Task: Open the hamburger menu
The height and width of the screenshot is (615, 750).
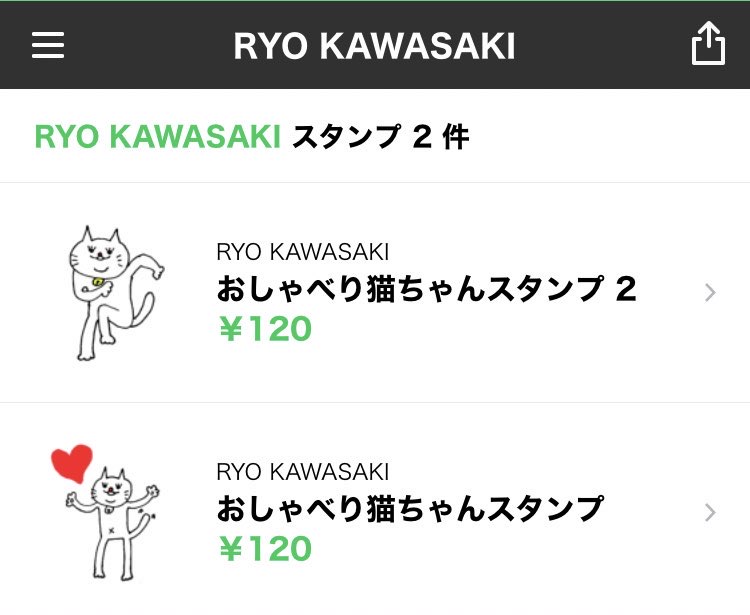Action: point(48,45)
